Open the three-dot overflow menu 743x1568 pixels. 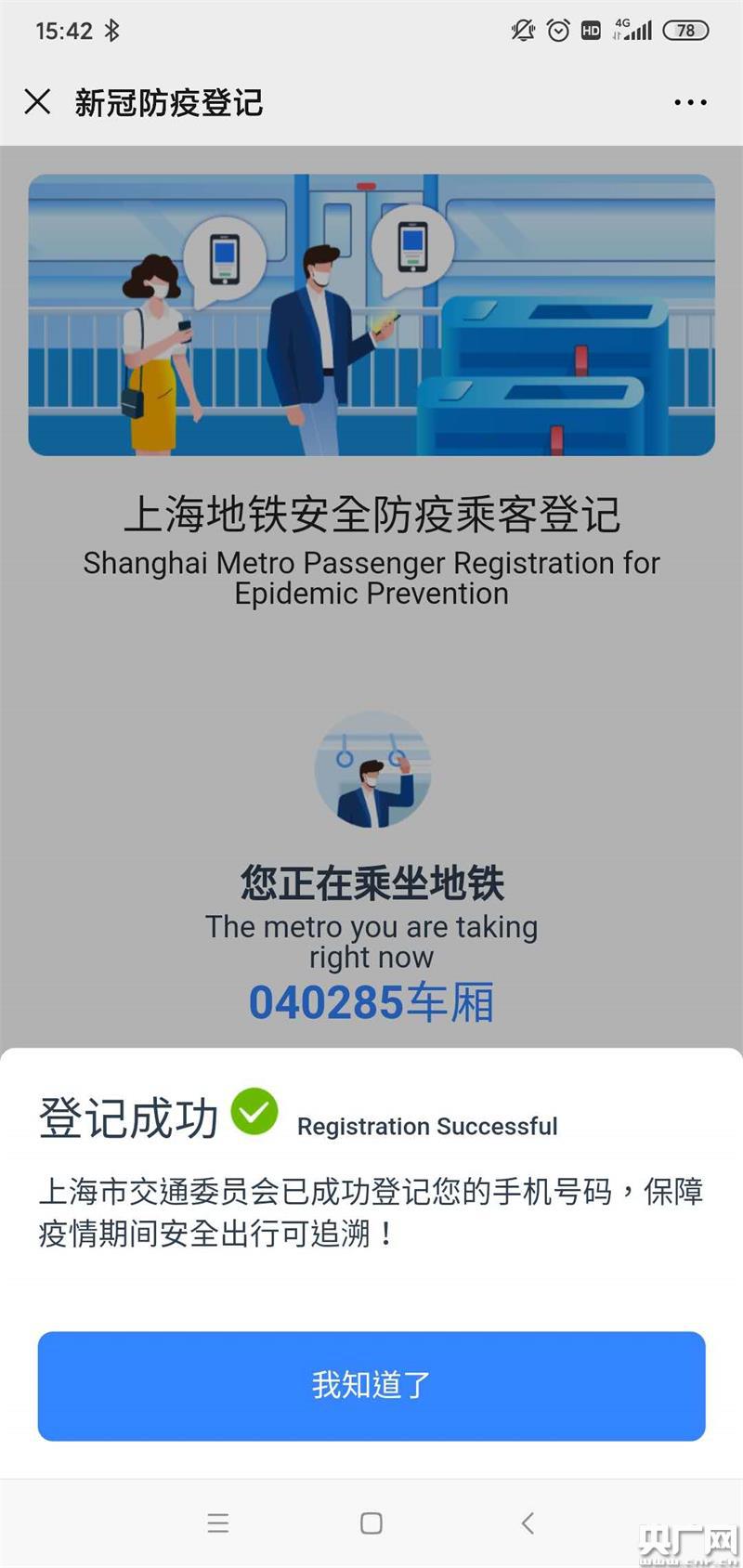(690, 102)
